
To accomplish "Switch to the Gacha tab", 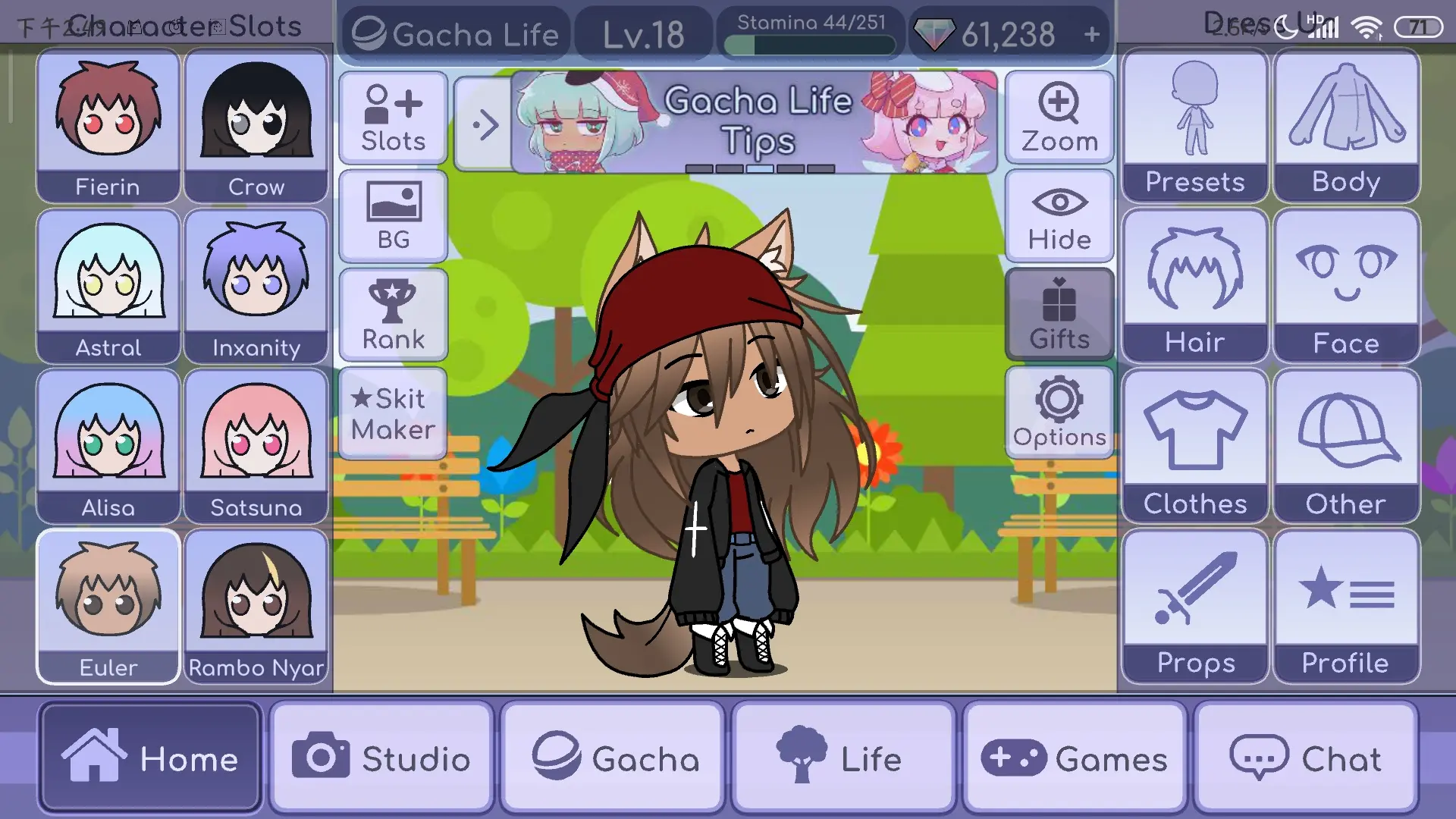I will tap(613, 758).
